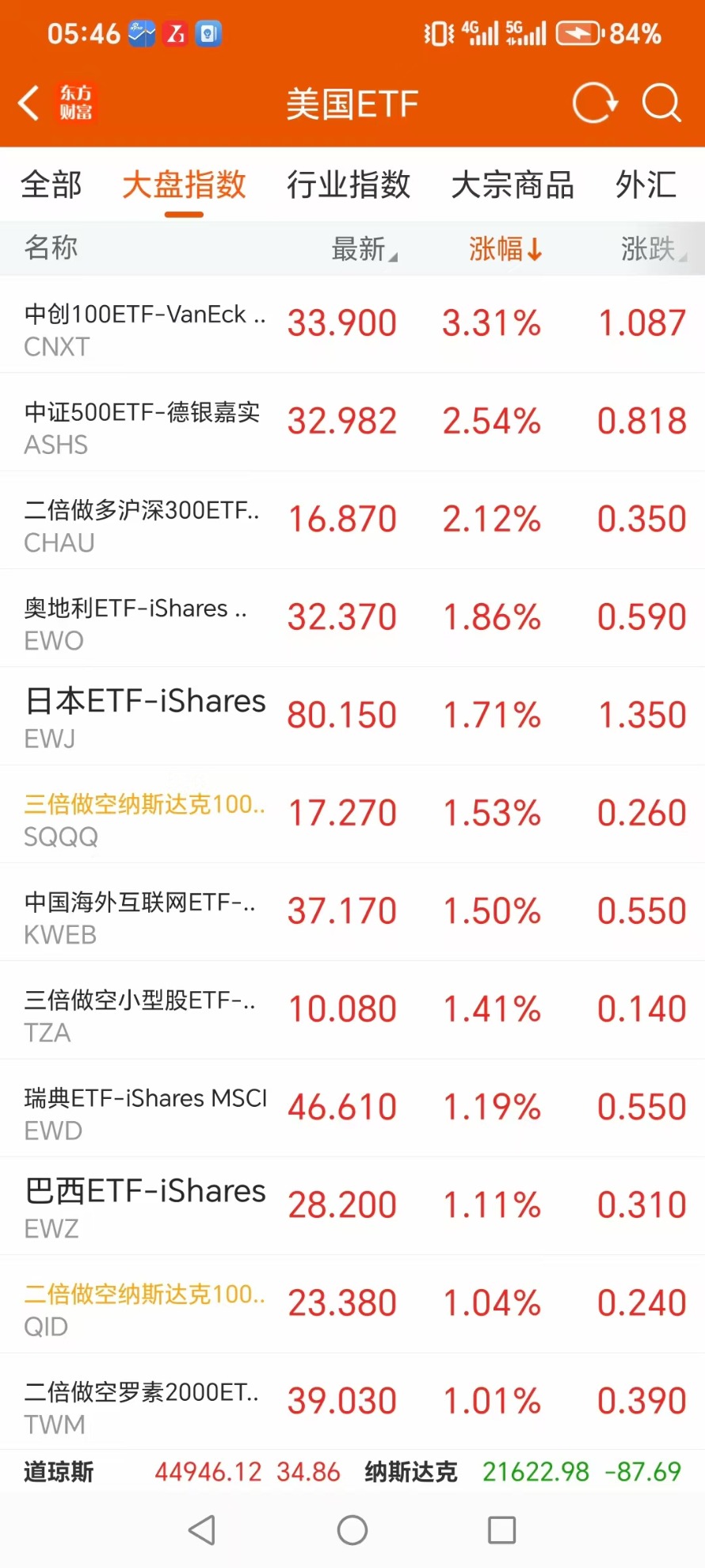
Task: Open the TWM 二倍做空罗素2000 row
Action: pyautogui.click(x=352, y=1402)
